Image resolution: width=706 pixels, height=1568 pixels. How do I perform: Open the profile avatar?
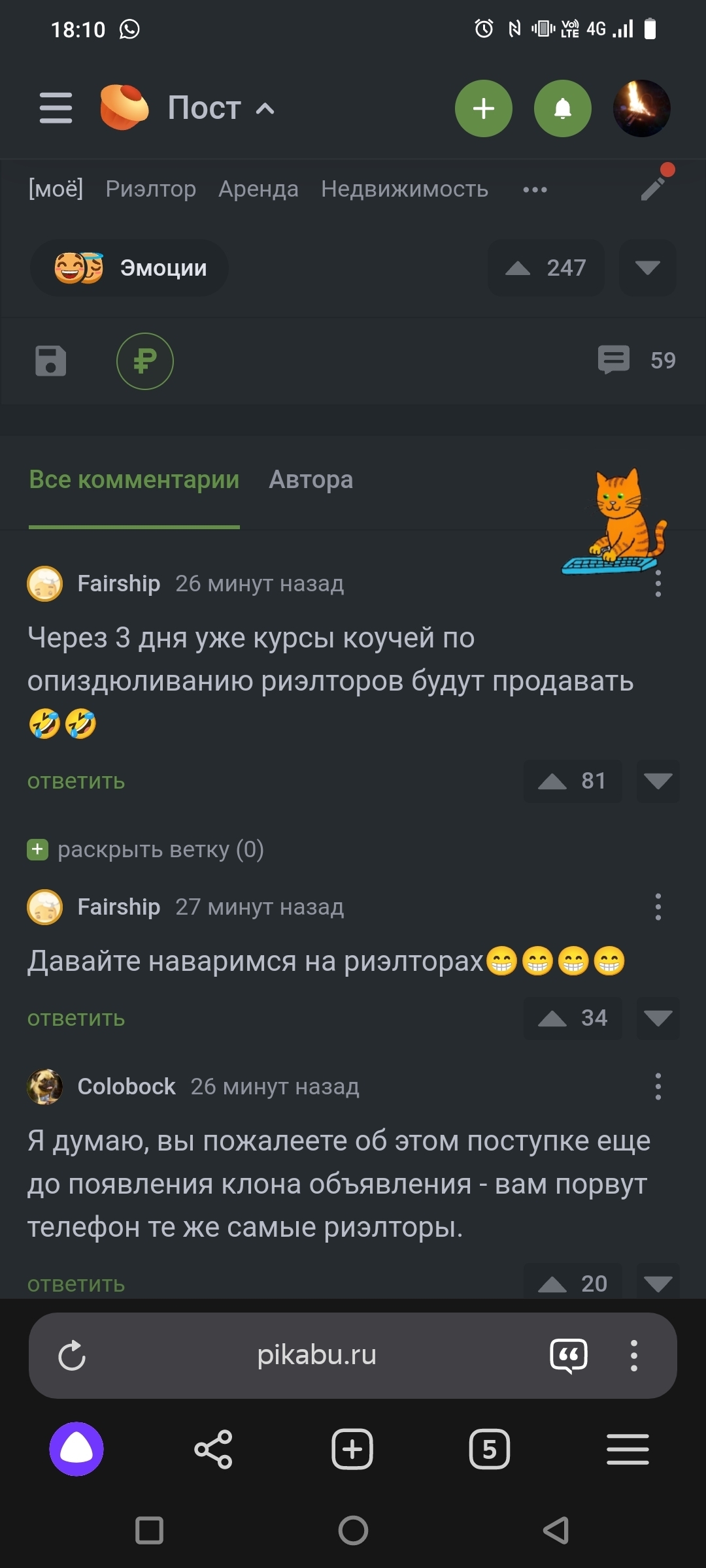641,108
